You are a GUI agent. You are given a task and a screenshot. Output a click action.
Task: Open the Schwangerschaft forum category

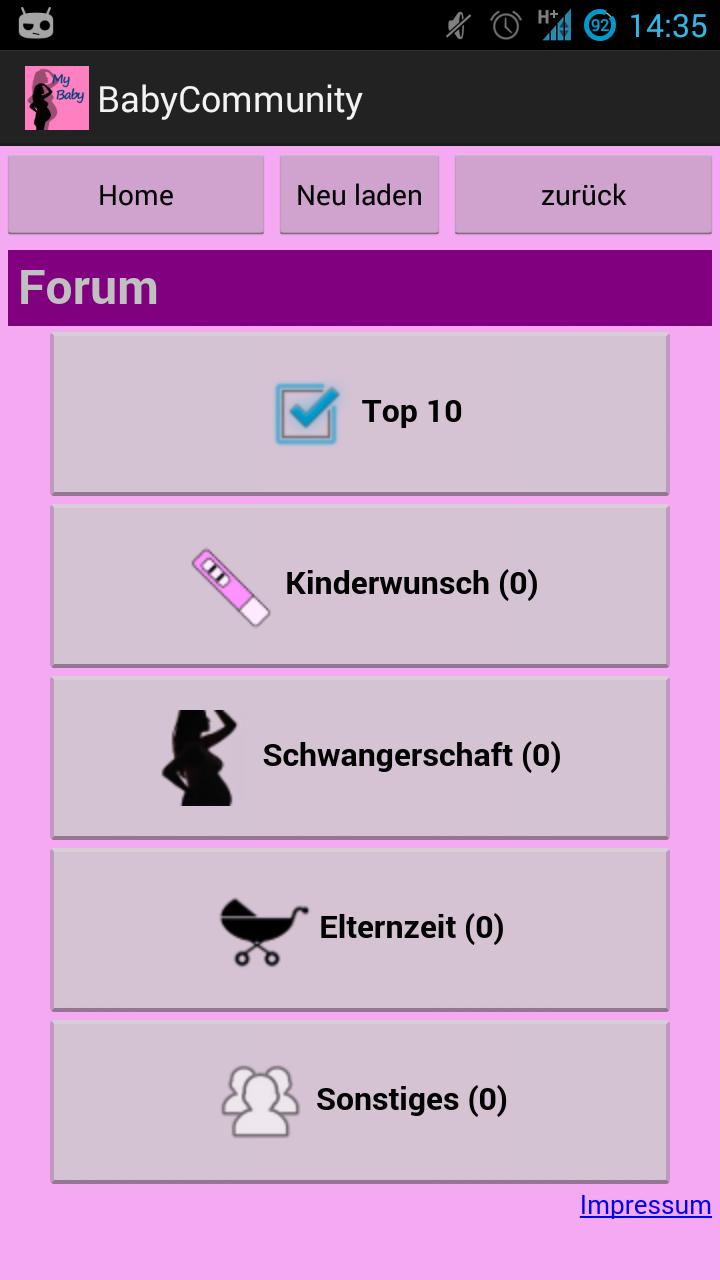(x=360, y=756)
